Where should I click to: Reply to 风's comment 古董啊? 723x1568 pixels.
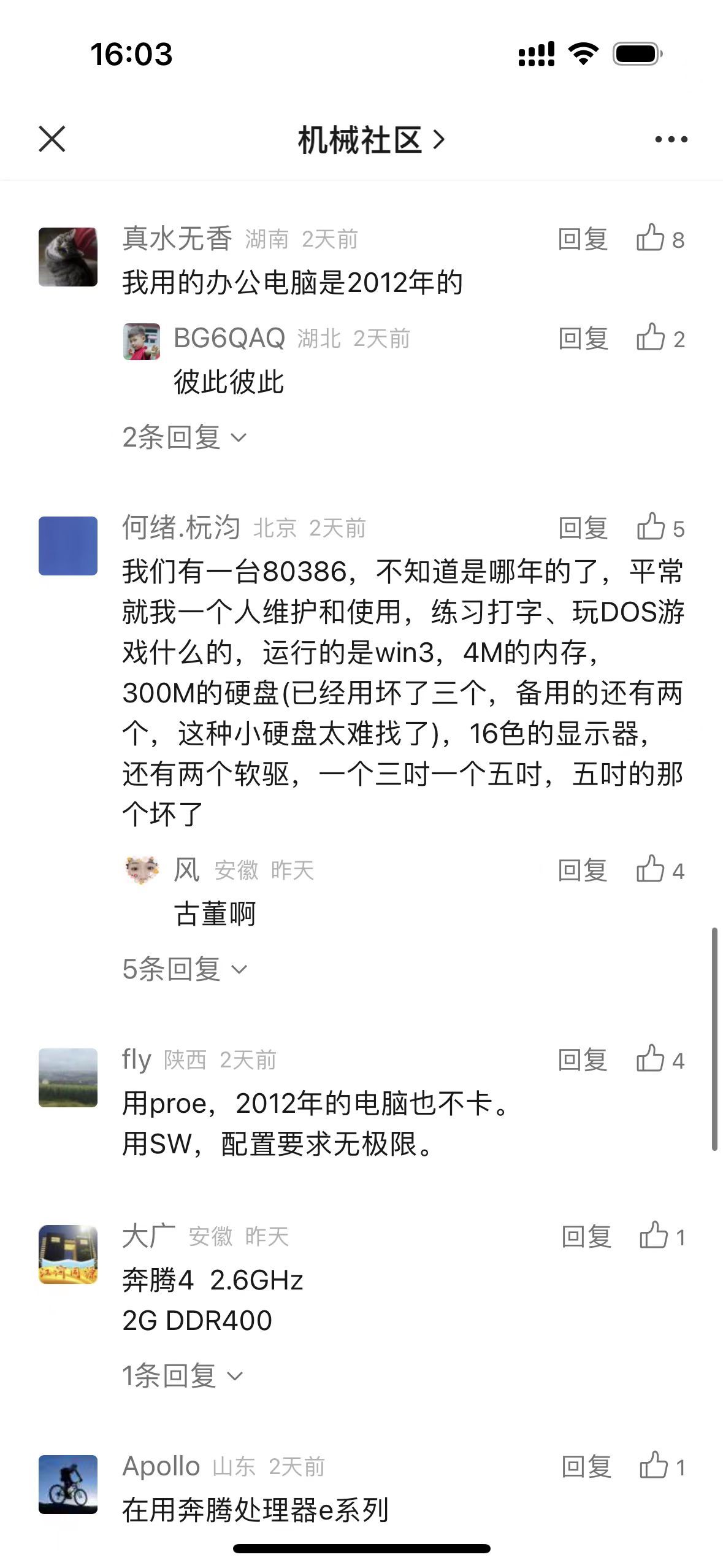(x=583, y=870)
